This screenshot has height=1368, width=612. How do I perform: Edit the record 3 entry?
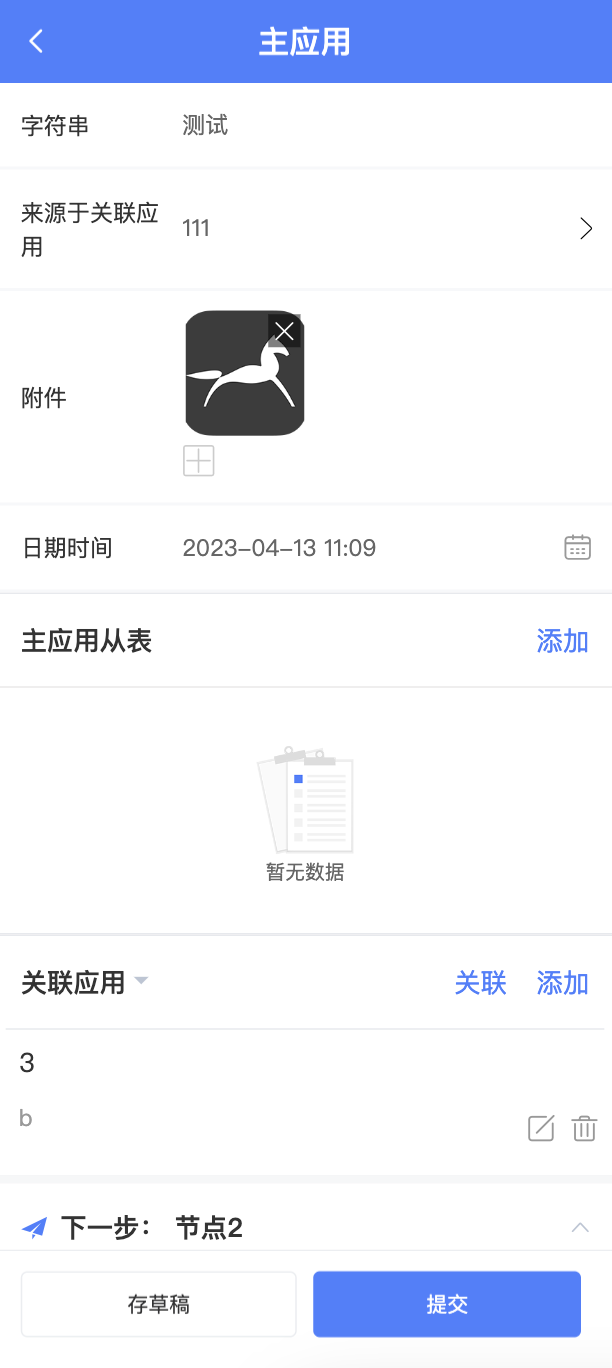click(x=540, y=1129)
